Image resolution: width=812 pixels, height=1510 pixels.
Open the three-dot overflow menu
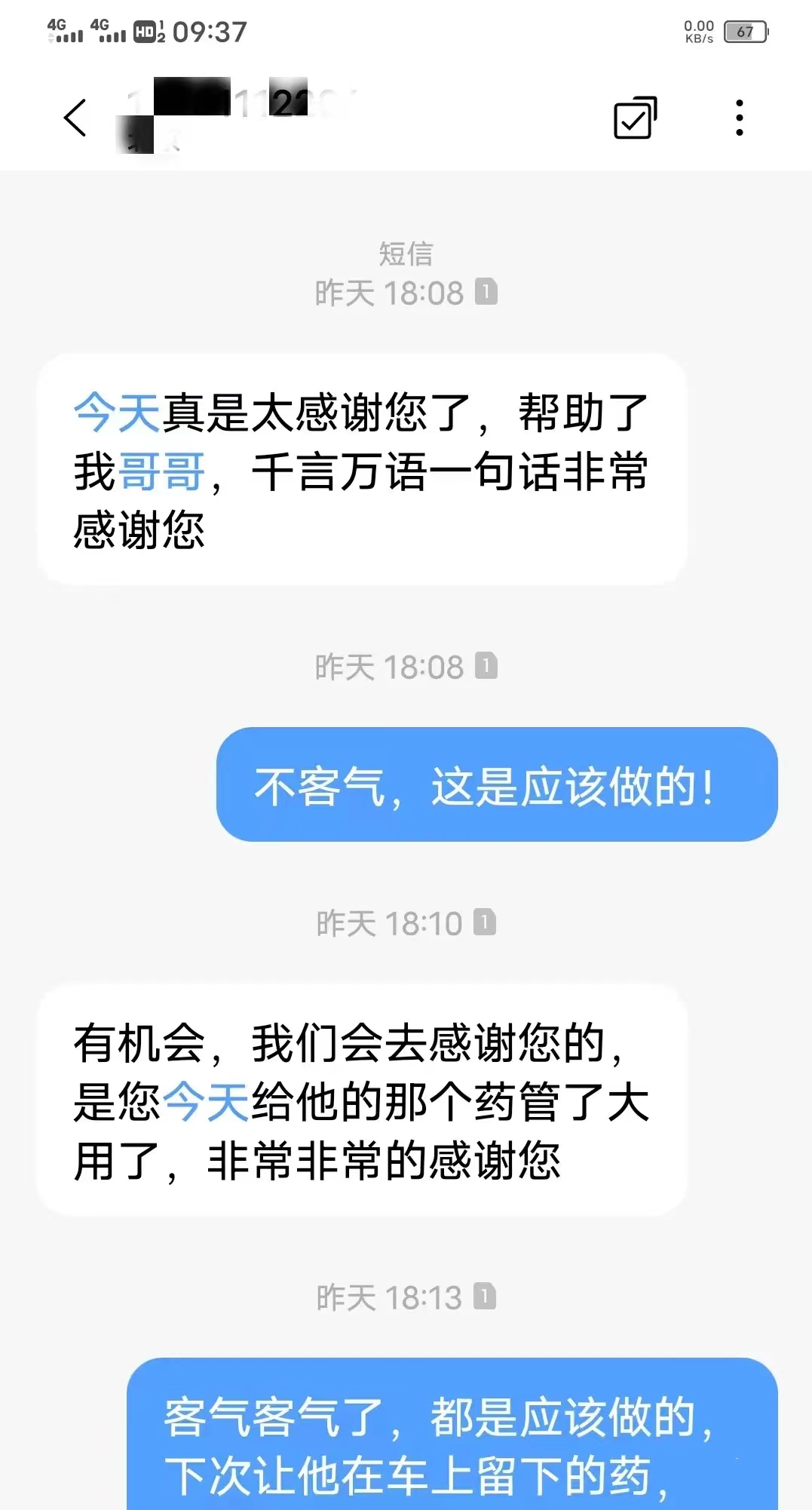[x=740, y=118]
